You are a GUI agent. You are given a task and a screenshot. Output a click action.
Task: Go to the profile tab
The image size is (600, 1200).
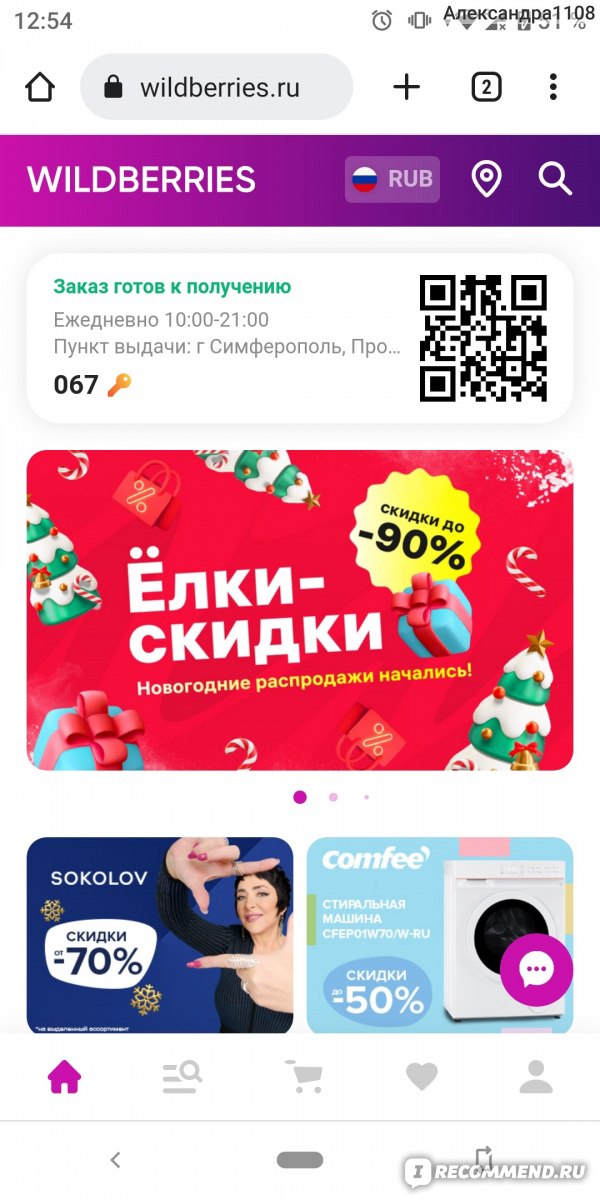tap(536, 1076)
